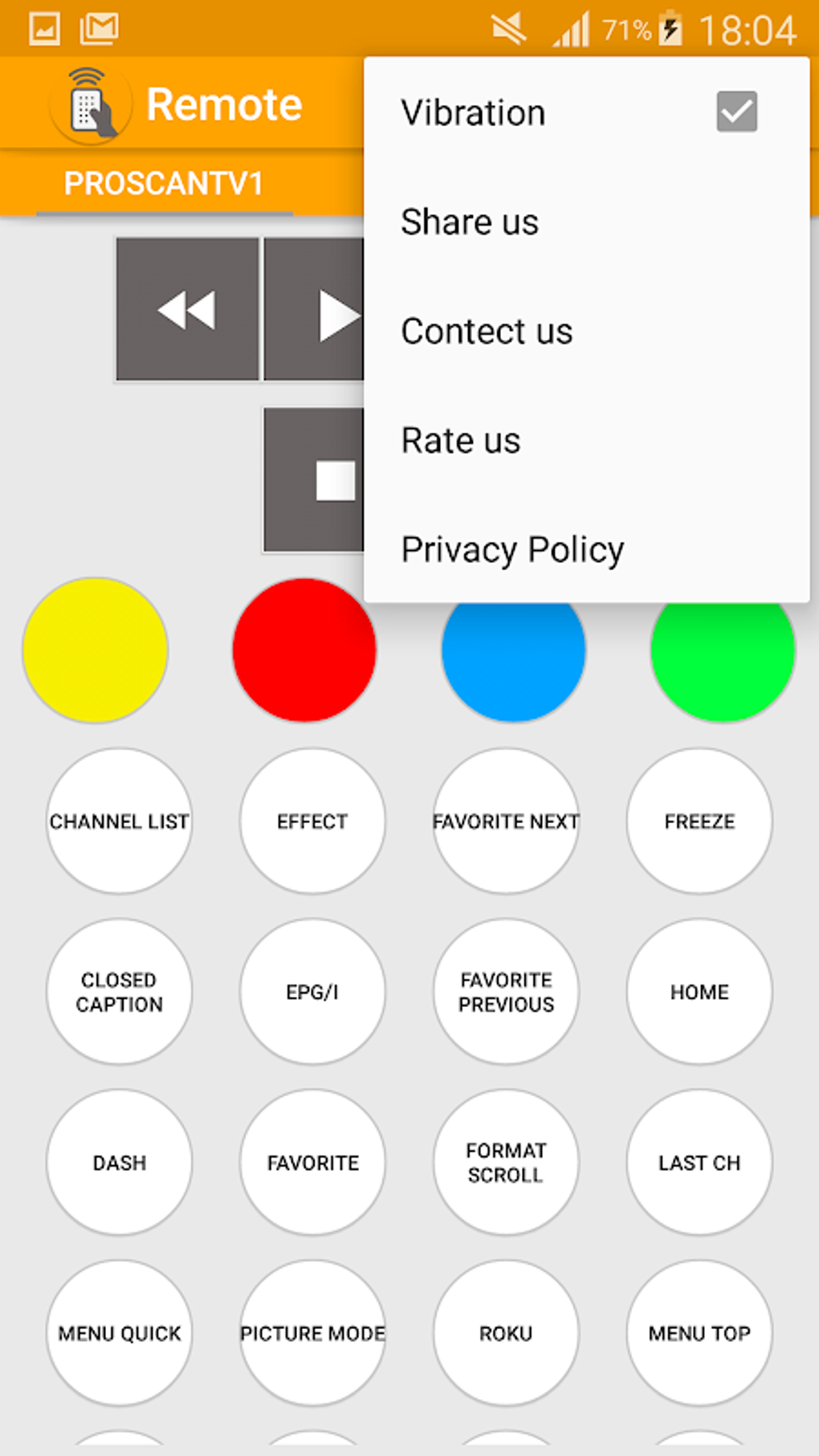Select the PROSCANTV1 tab

coord(164,183)
